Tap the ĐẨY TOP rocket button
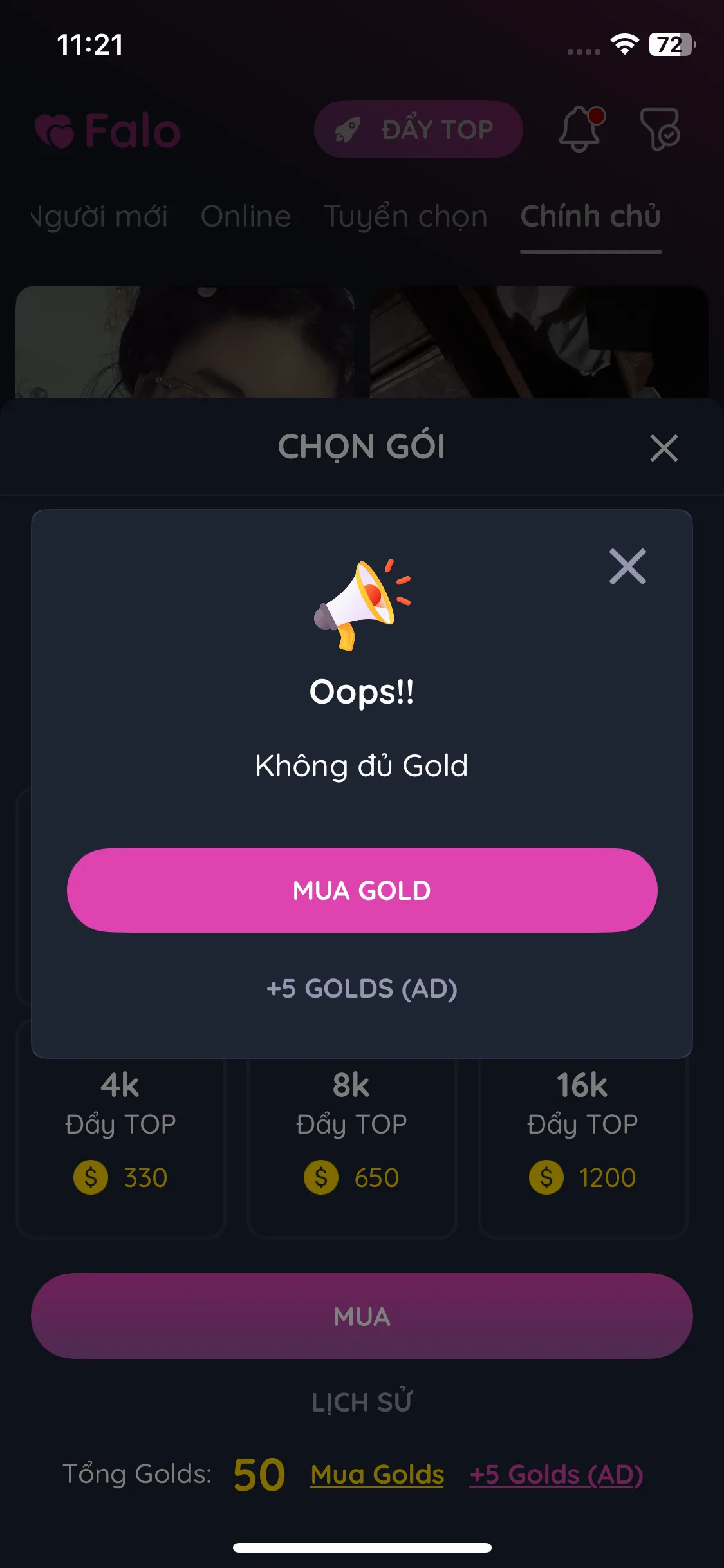 (x=418, y=129)
